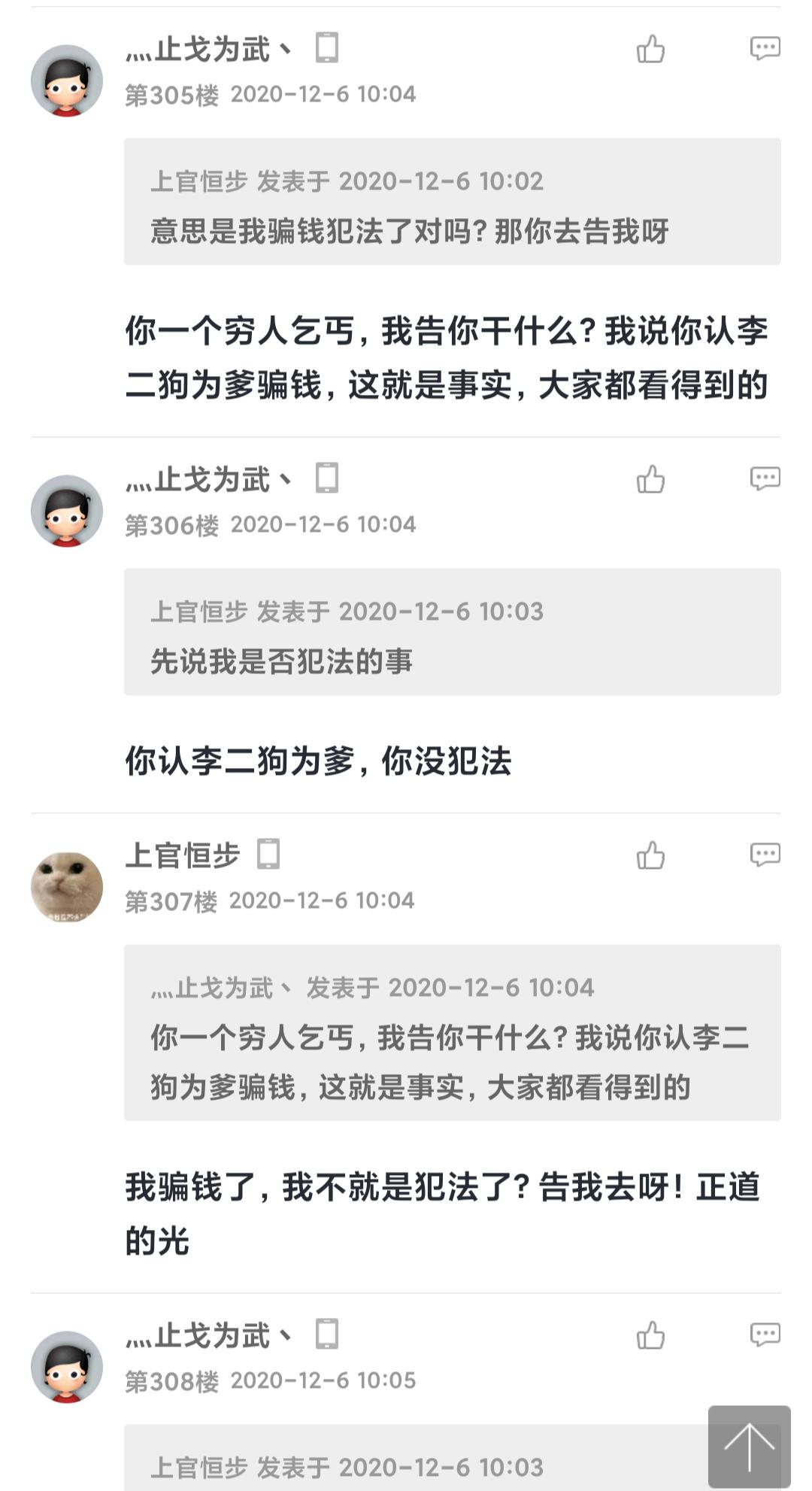Jump back to top with the arrow button

(749, 1447)
